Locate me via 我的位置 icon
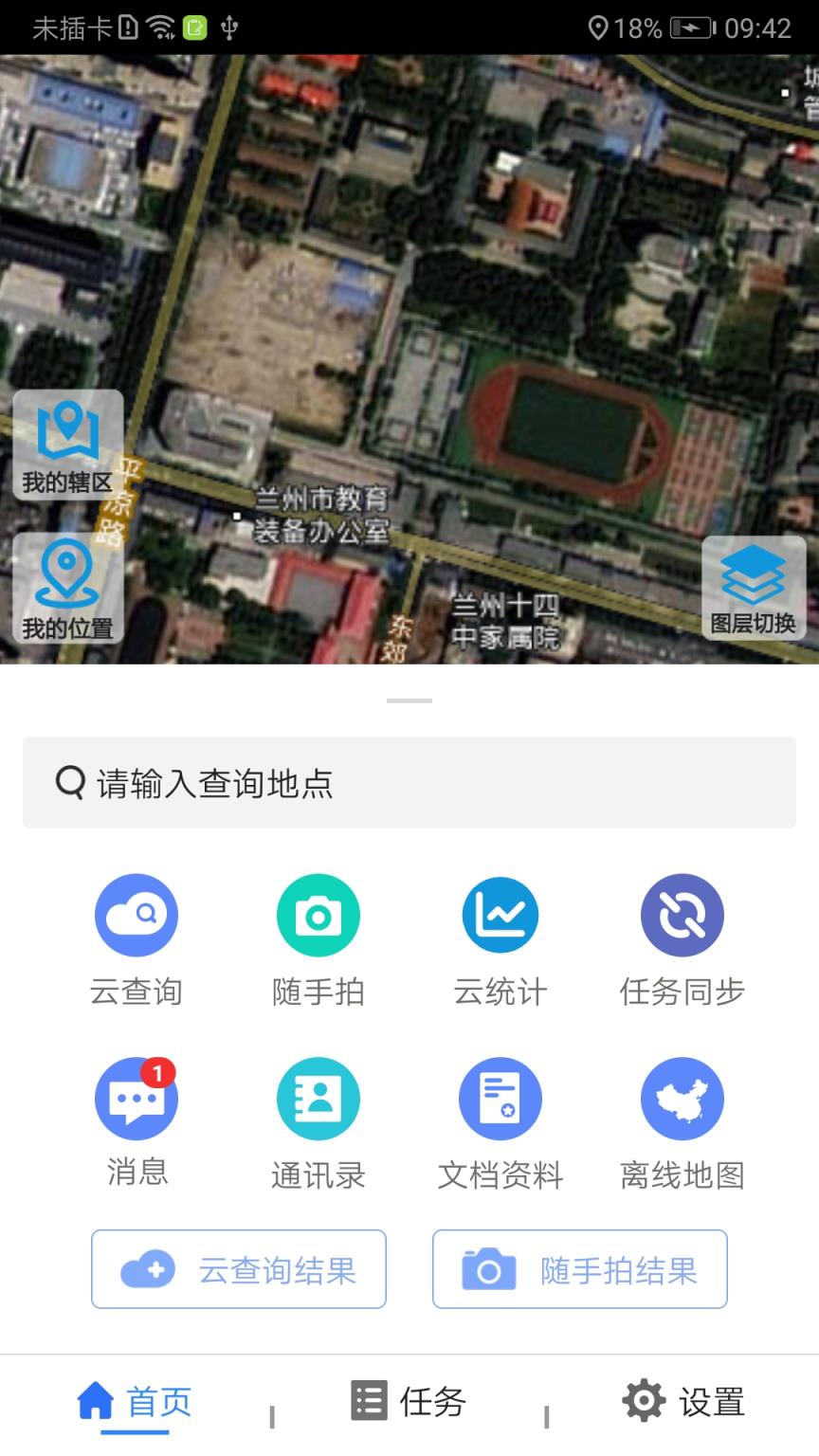The width and height of the screenshot is (819, 1456). coord(66,588)
